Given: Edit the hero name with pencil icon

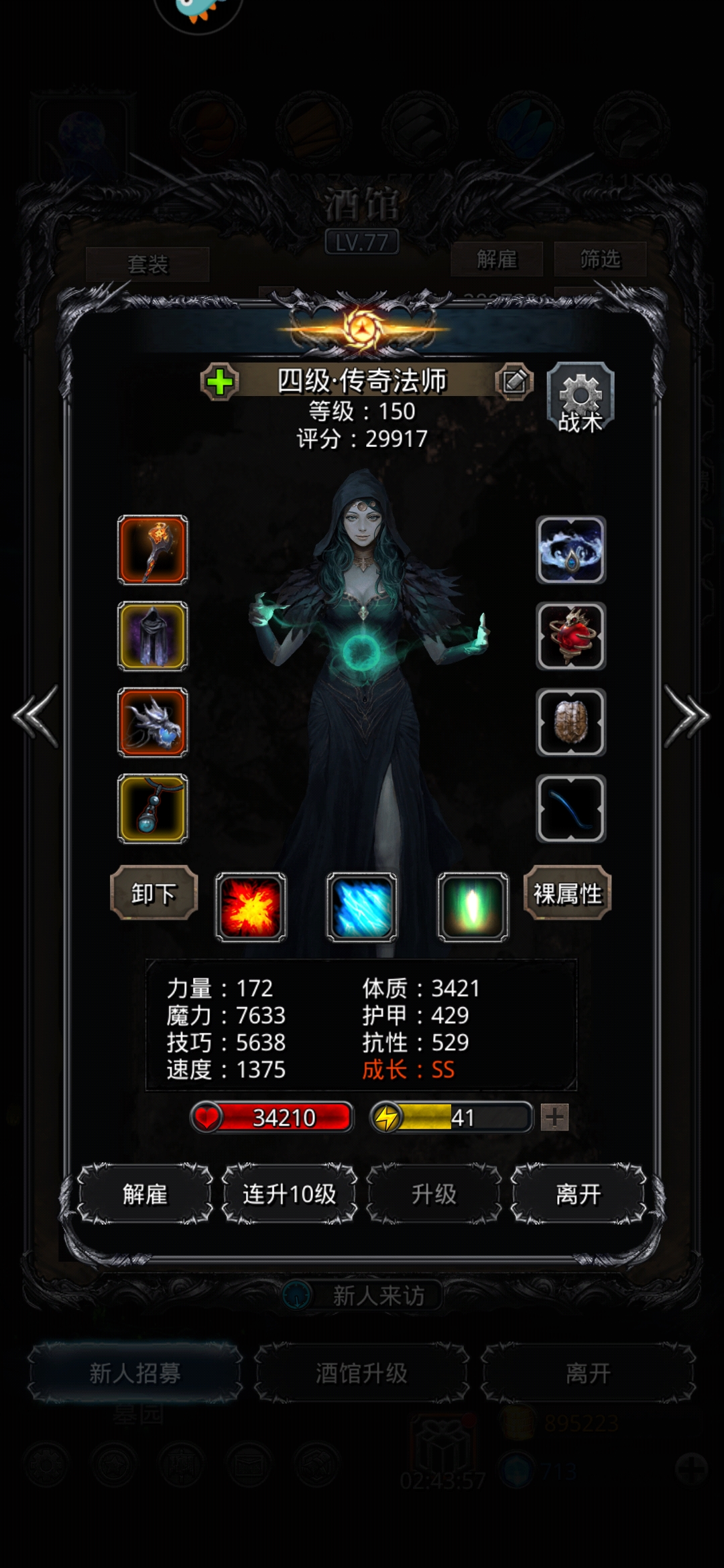Looking at the screenshot, I should (514, 382).
